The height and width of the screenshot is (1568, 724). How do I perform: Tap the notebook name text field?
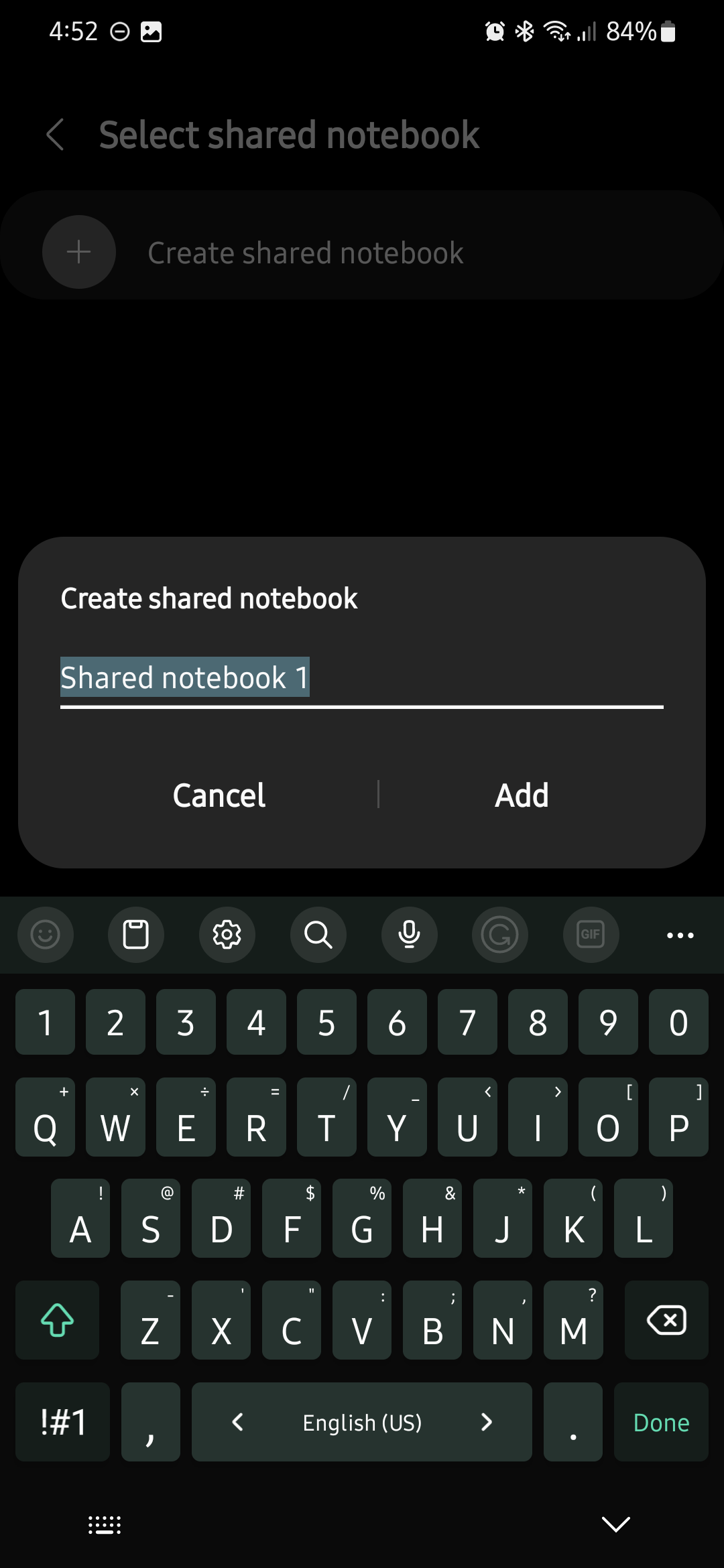(x=362, y=678)
